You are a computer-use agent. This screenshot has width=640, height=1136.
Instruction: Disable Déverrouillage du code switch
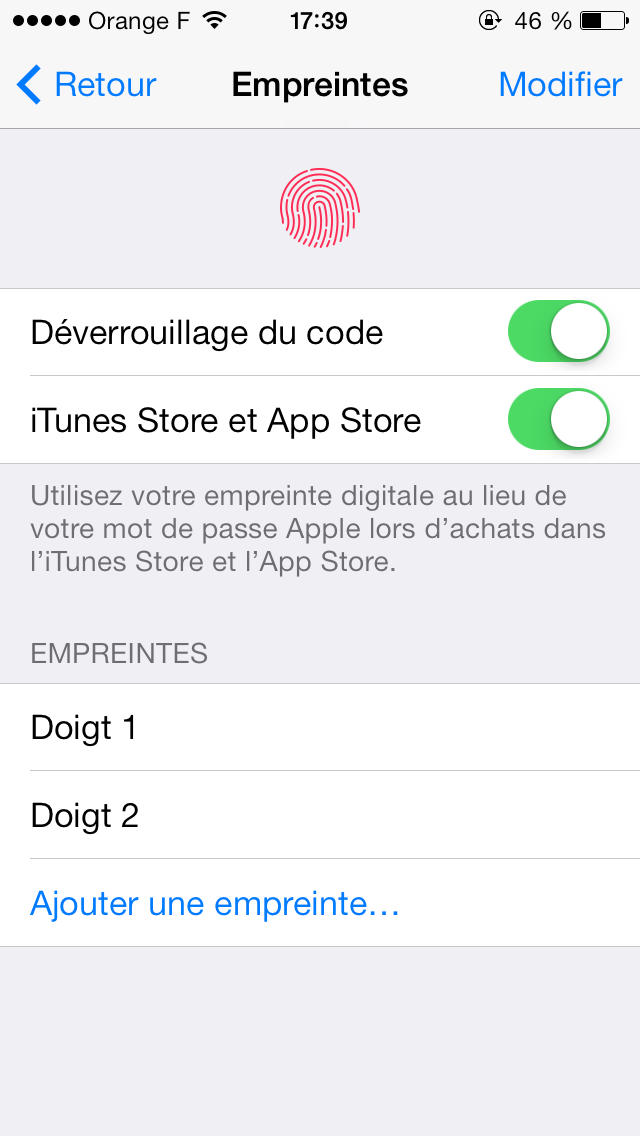559,331
